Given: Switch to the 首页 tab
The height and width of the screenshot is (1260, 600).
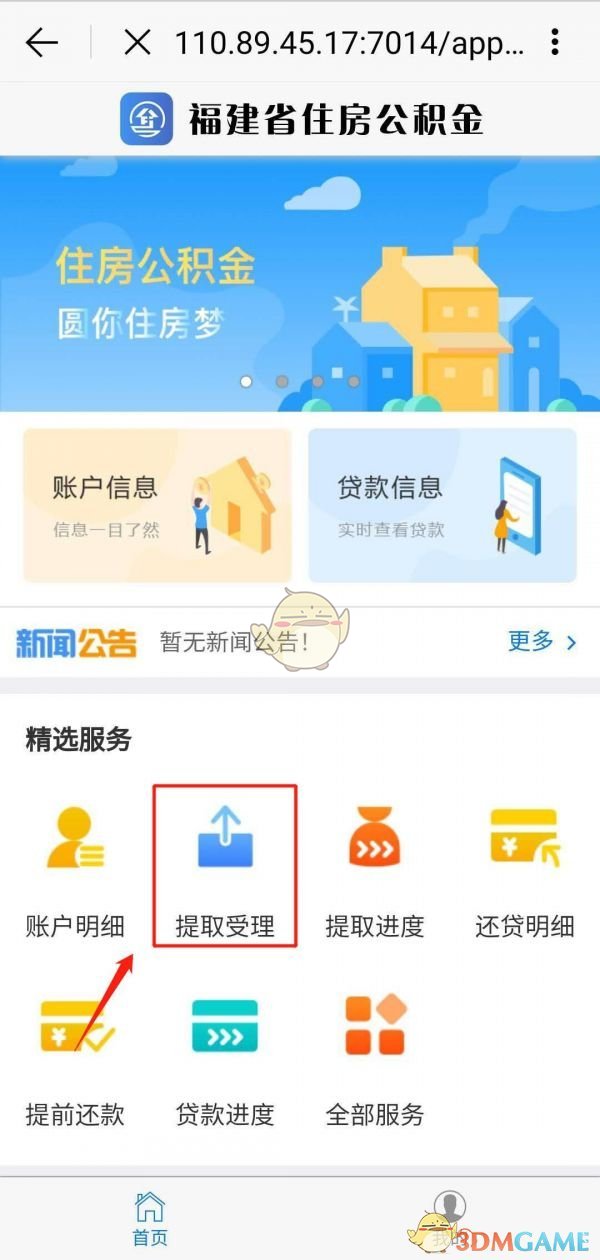Looking at the screenshot, I should [x=150, y=1219].
